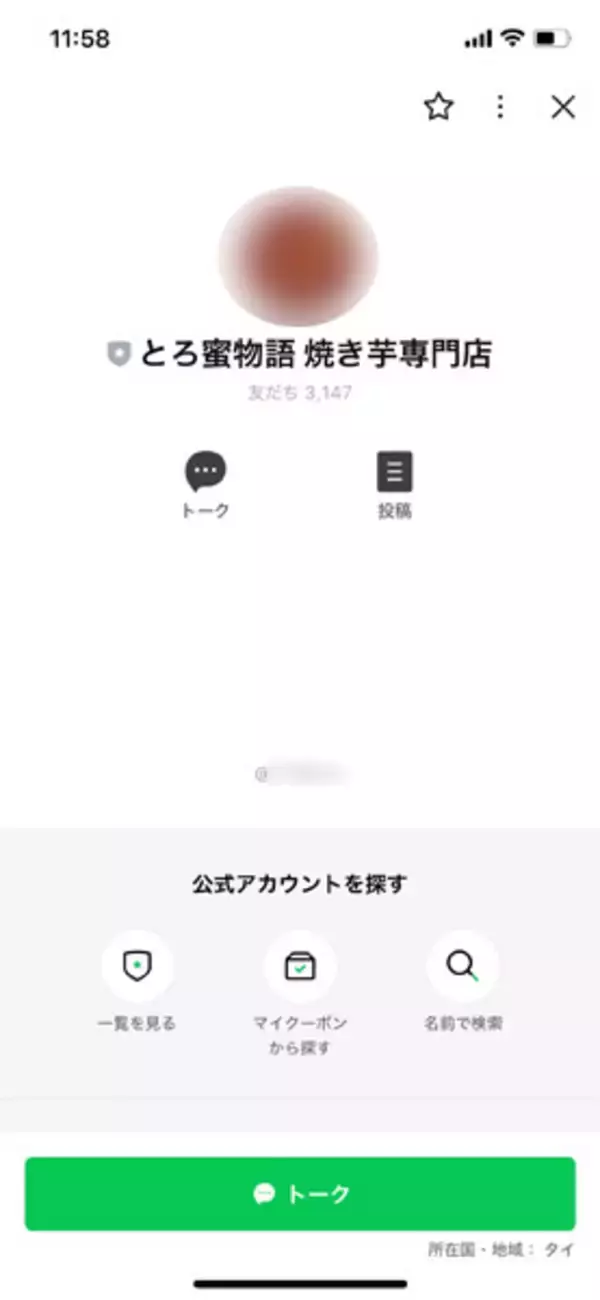Start a chat via the green トーク button

coord(300,1193)
